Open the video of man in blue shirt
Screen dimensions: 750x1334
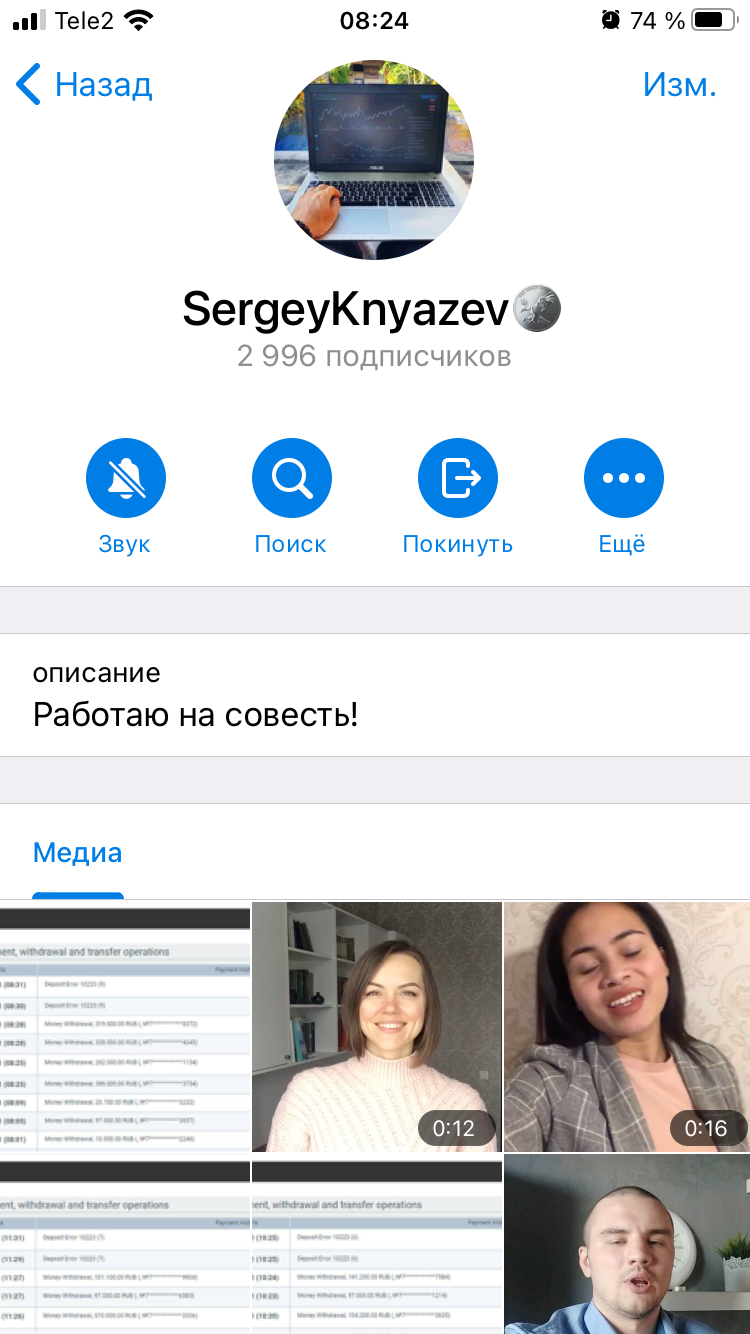tap(627, 1244)
